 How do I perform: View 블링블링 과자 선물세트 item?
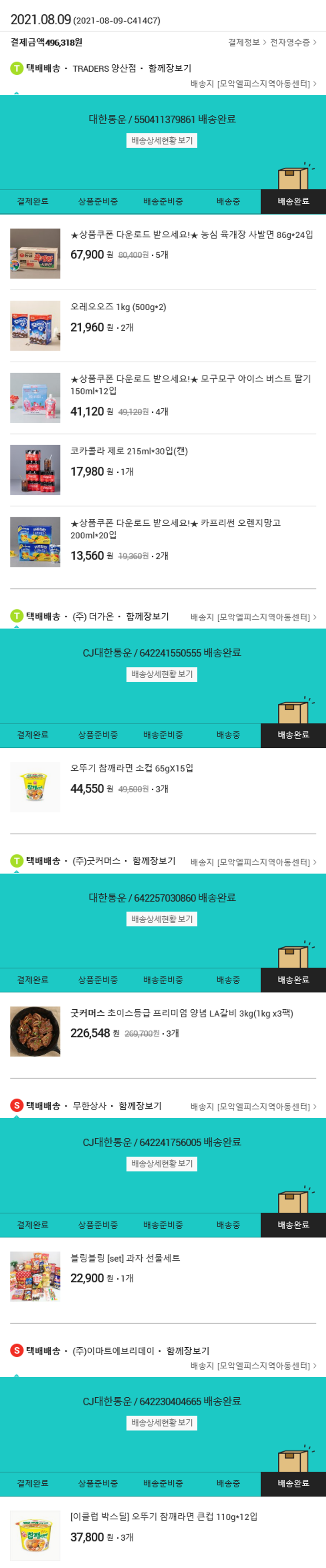click(x=125, y=1257)
